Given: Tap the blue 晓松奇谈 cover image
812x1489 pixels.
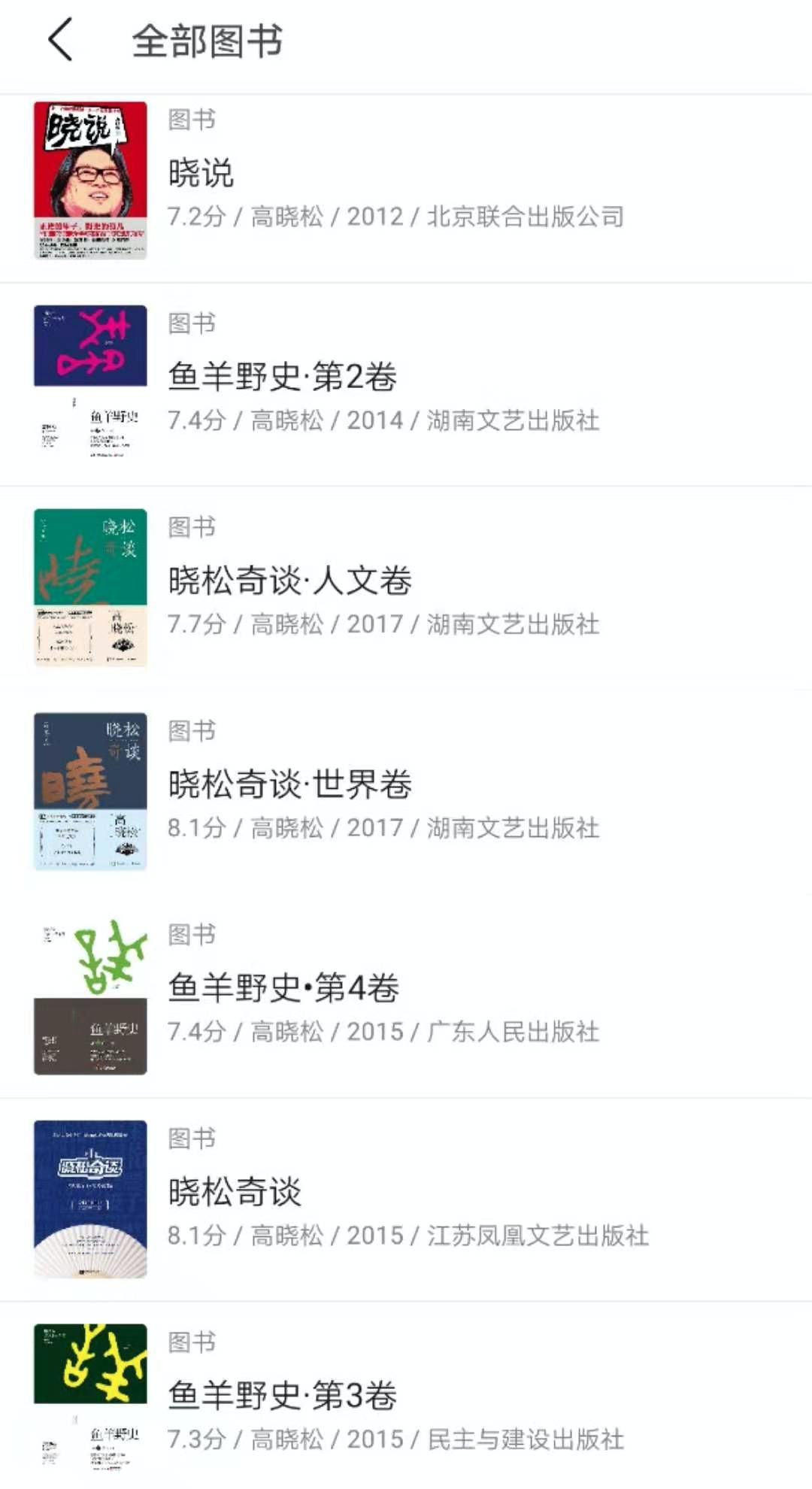Looking at the screenshot, I should click(x=88, y=1198).
